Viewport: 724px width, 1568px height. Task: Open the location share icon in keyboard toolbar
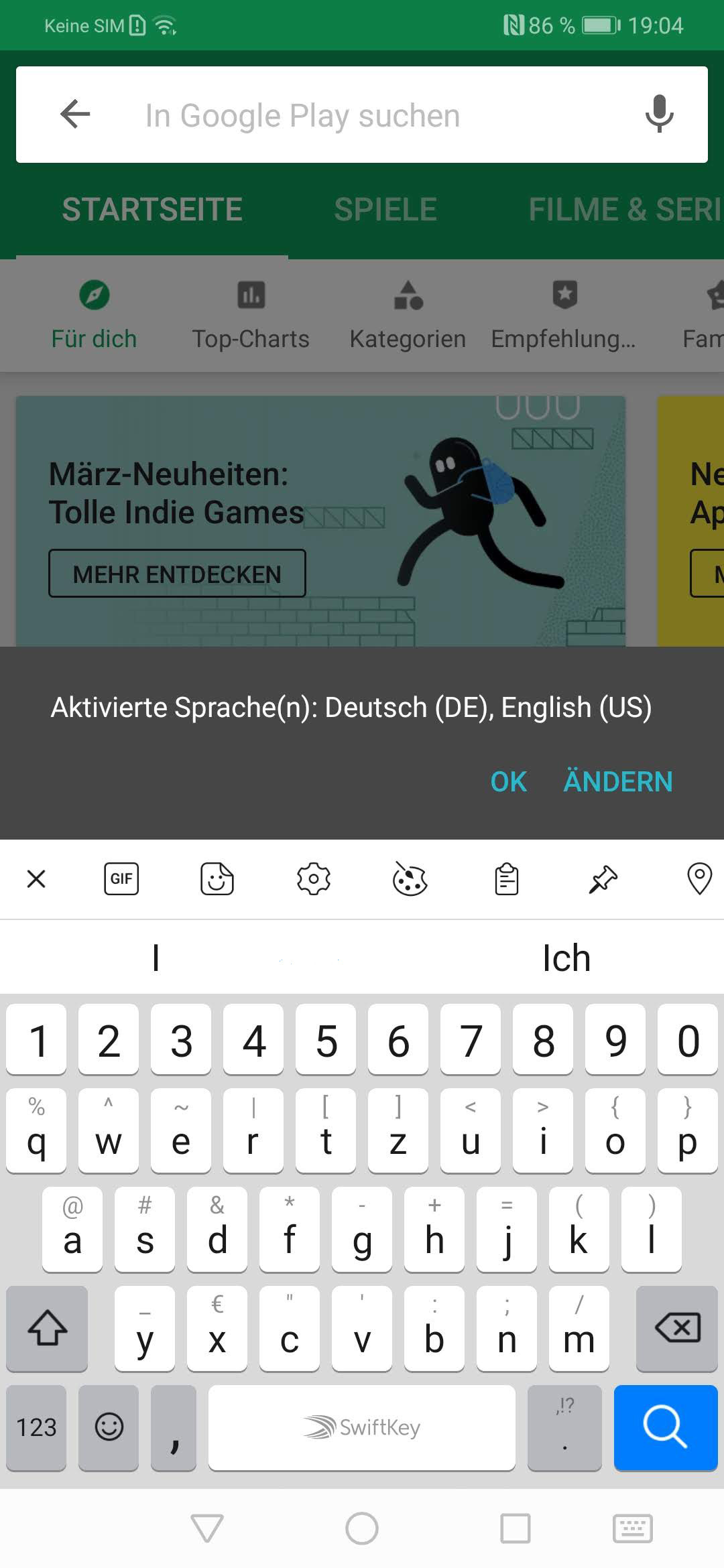[699, 878]
